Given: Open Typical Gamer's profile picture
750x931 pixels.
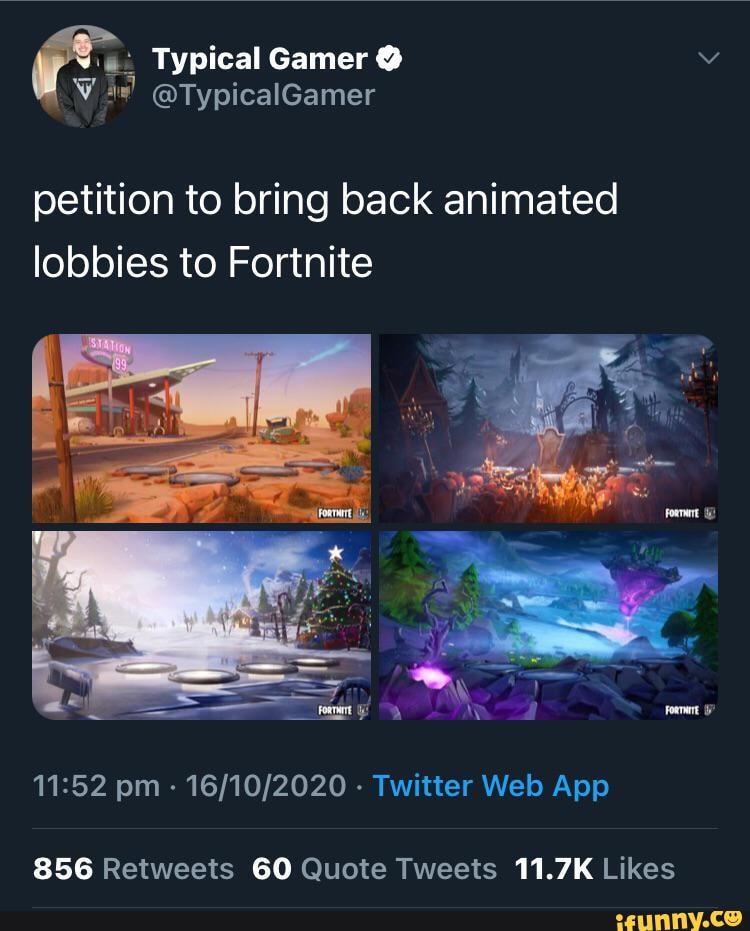Looking at the screenshot, I should coord(82,75).
